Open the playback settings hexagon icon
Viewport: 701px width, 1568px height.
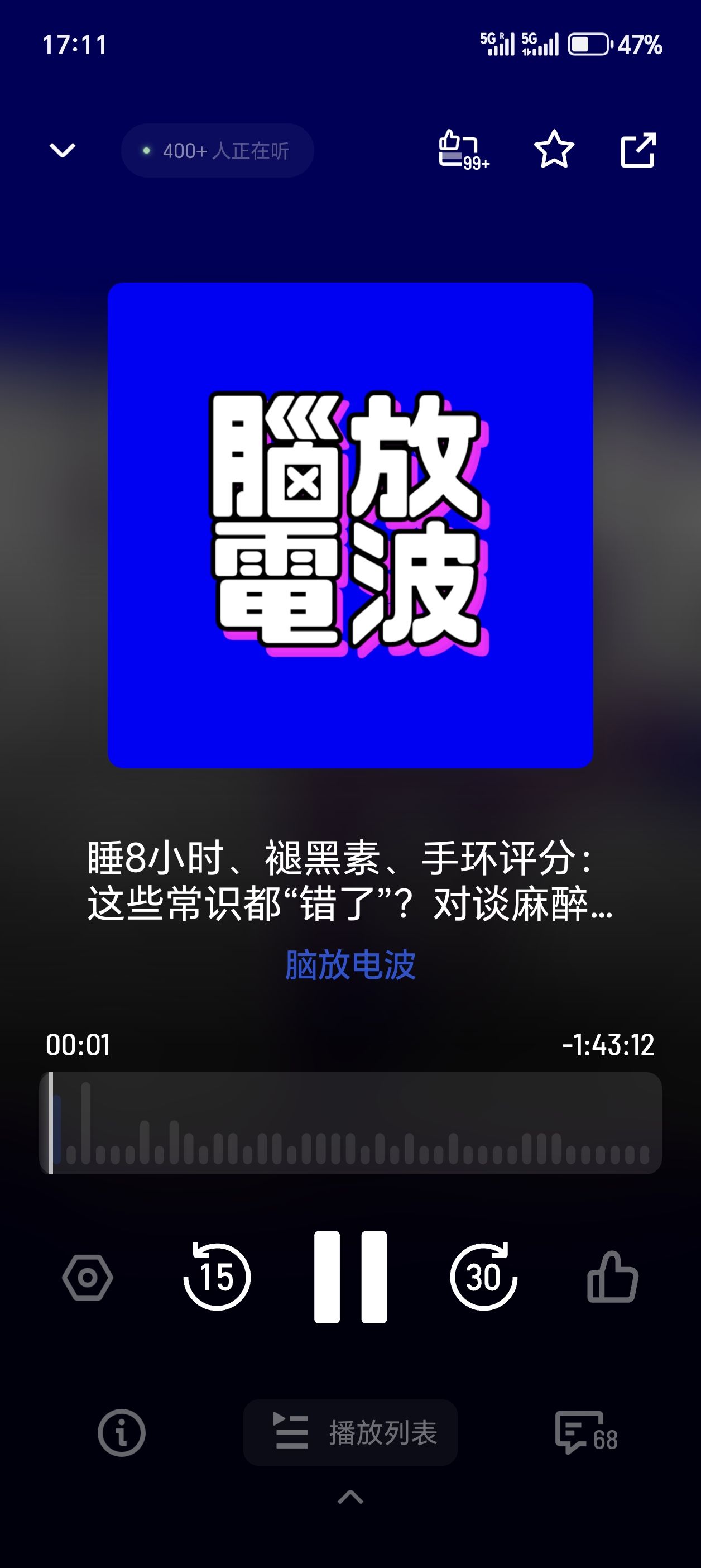point(88,1277)
